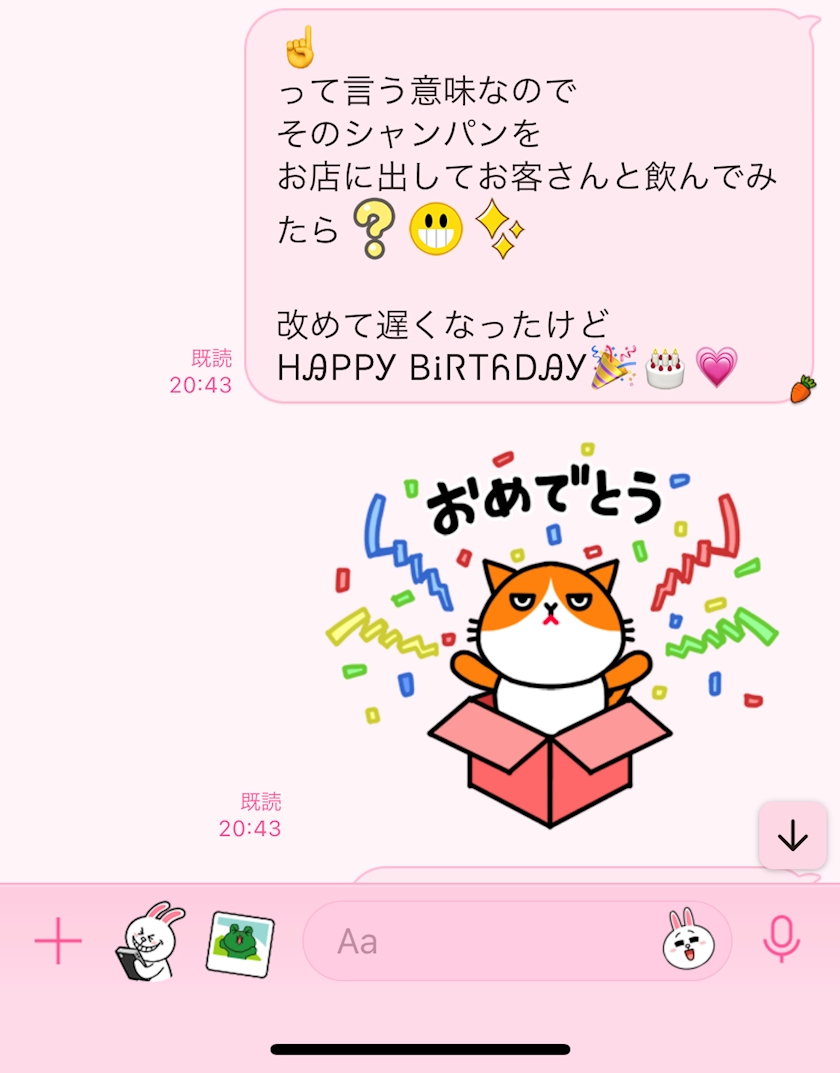This screenshot has width=840, height=1073.
Task: Record a voice message with the microphone
Action: pyautogui.click(x=781, y=941)
